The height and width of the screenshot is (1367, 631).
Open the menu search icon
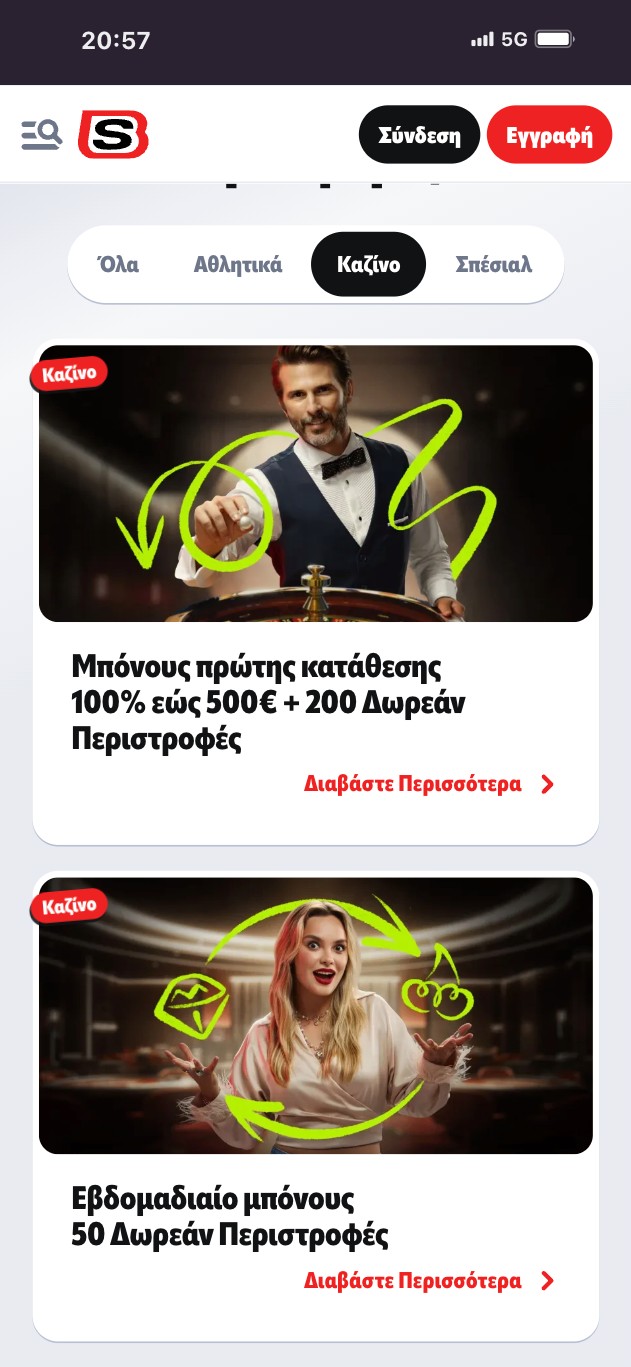point(42,134)
